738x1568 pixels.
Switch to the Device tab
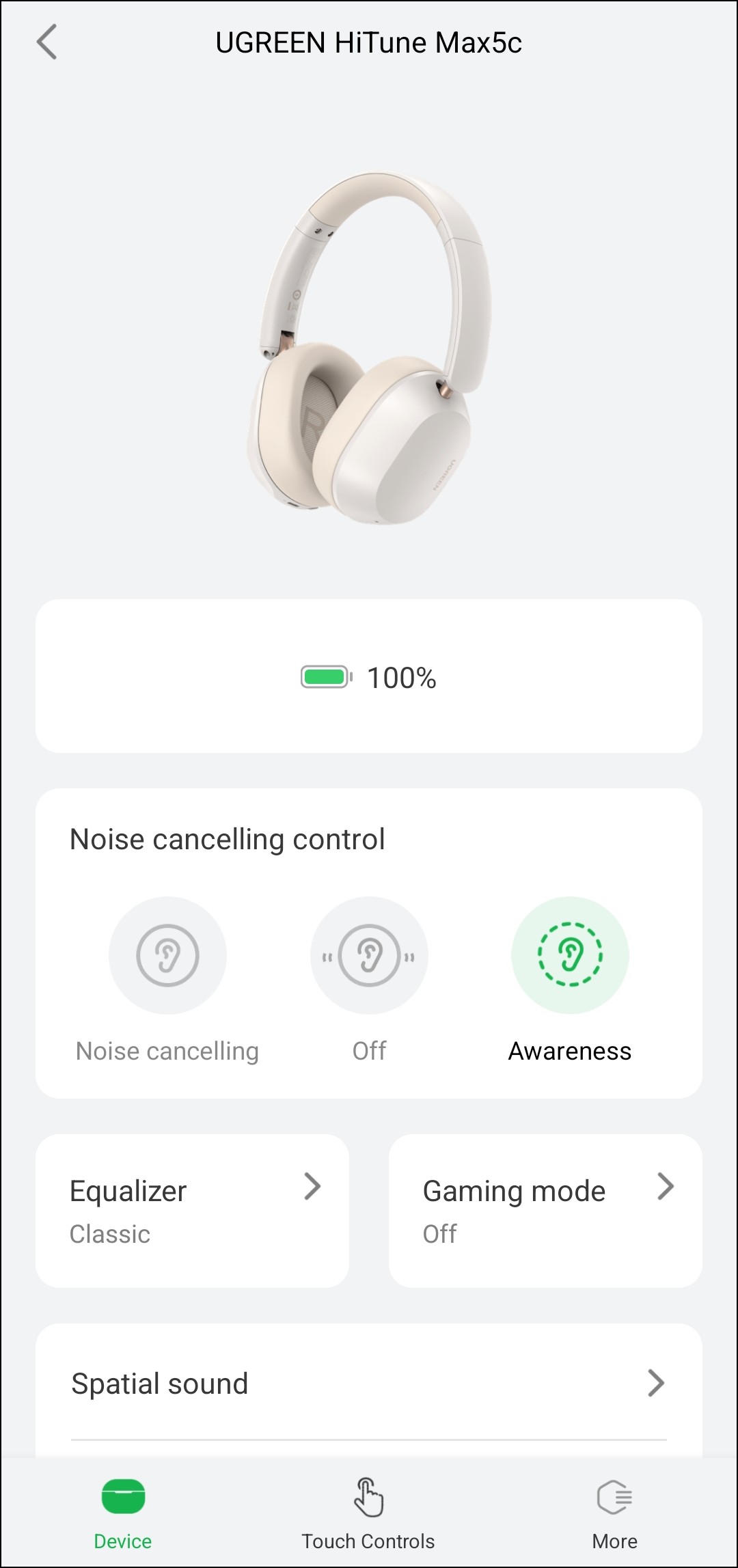click(123, 1513)
